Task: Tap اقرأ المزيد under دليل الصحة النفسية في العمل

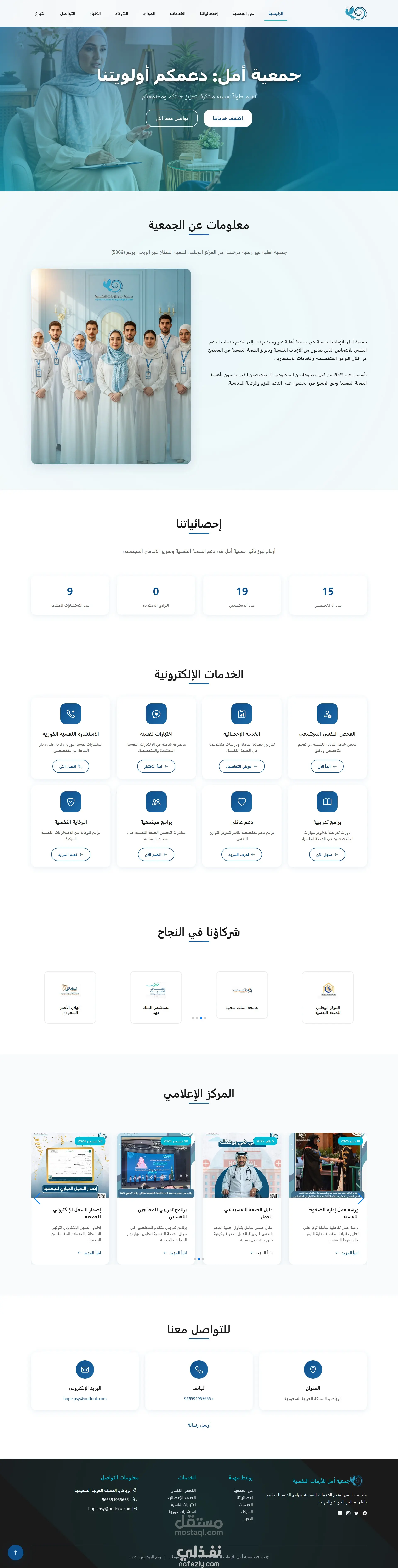Action: click(261, 1253)
